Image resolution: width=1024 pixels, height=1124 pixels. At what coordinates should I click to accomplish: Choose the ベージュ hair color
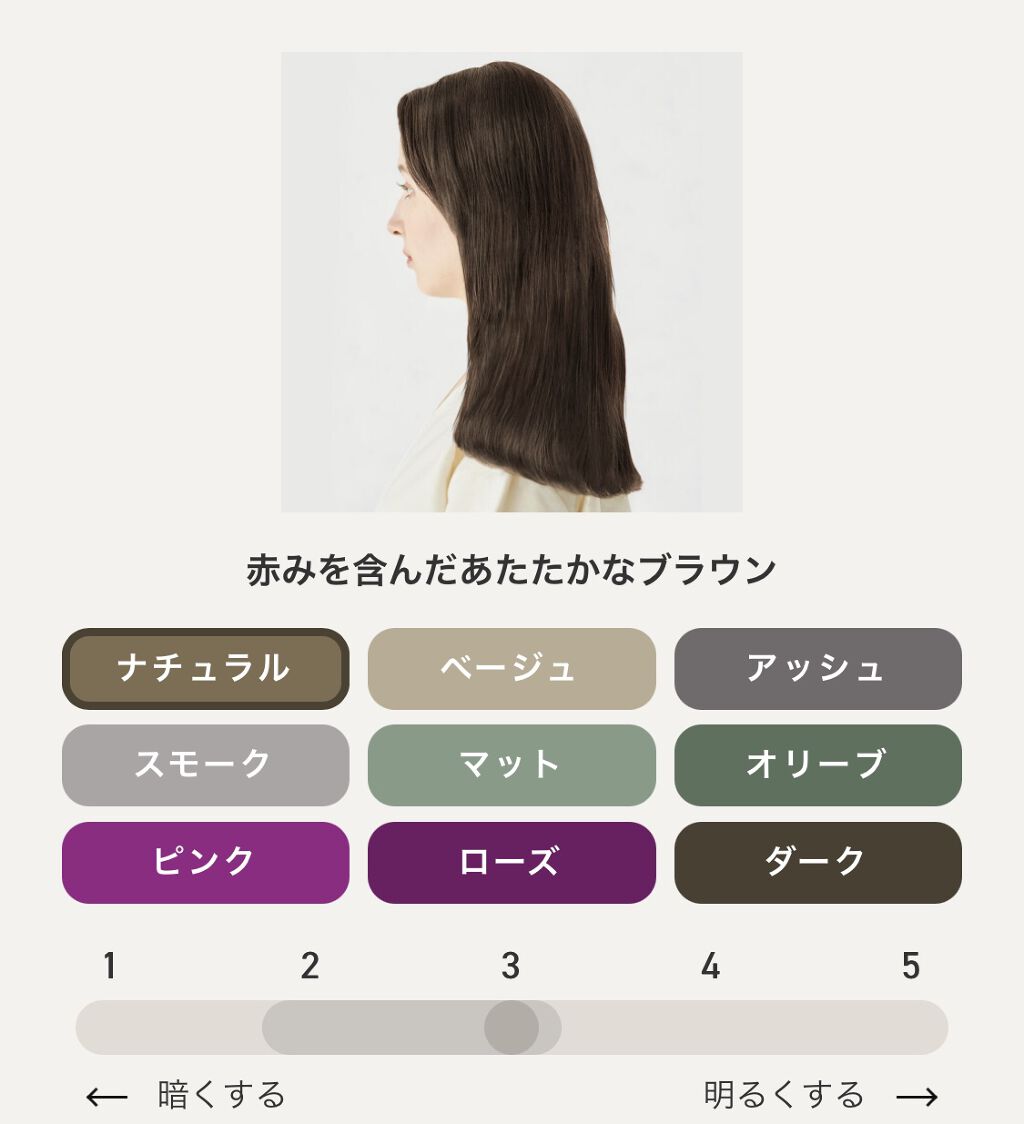coord(511,669)
